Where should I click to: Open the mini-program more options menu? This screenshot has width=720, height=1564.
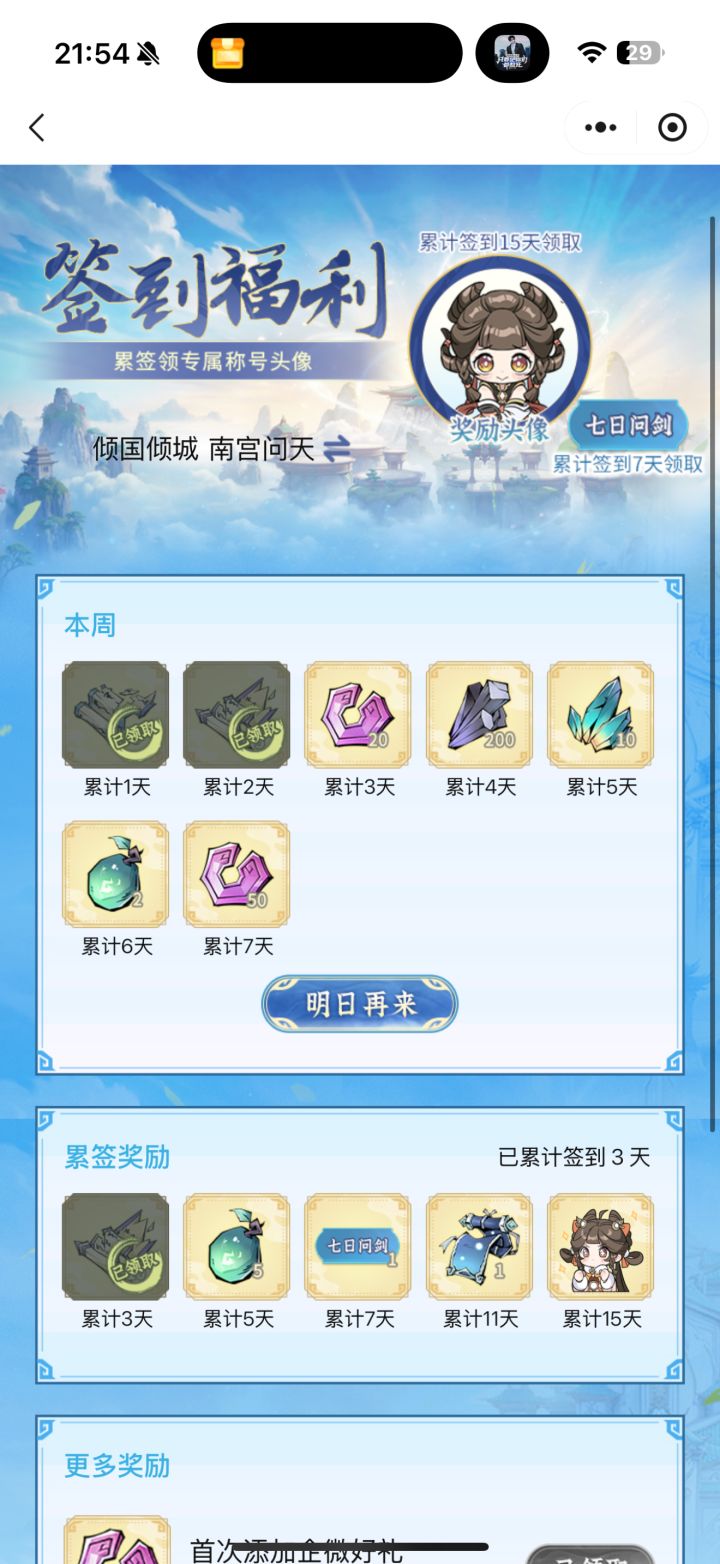coord(598,128)
